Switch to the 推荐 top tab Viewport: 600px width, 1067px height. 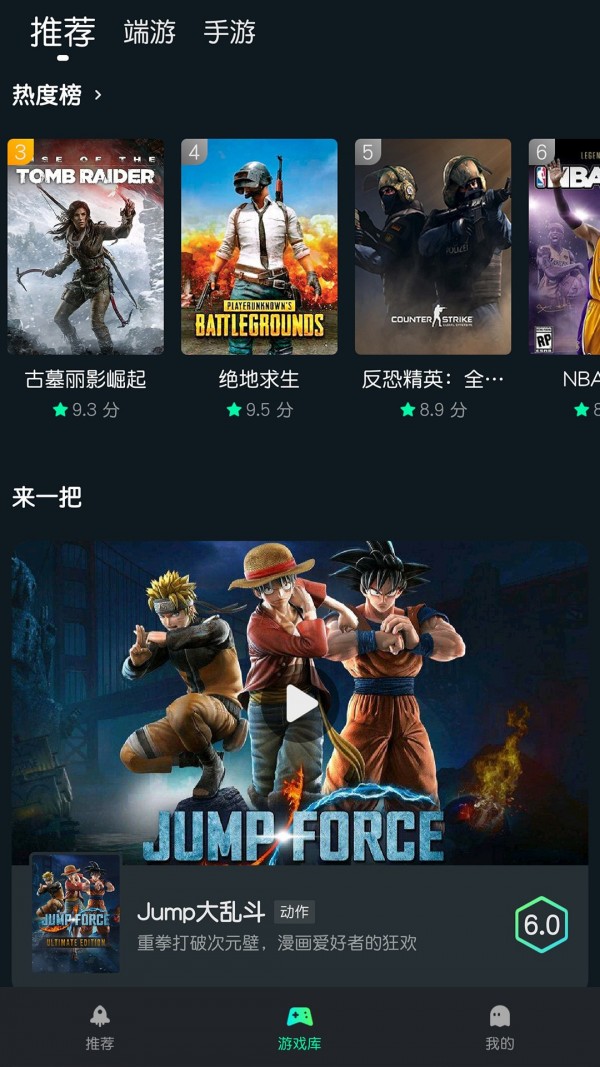coord(62,32)
